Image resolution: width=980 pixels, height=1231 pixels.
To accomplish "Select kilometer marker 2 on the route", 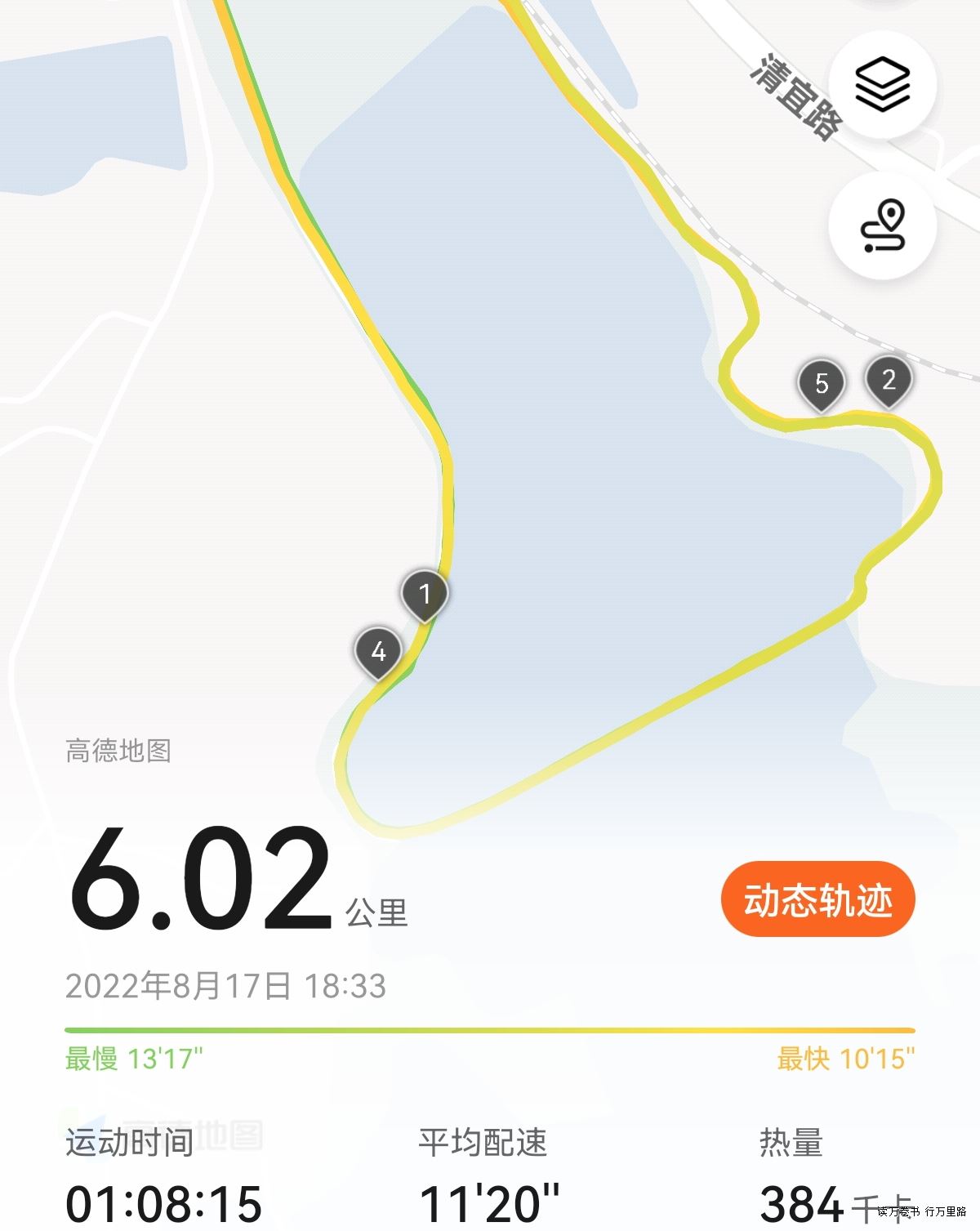I will point(889,380).
